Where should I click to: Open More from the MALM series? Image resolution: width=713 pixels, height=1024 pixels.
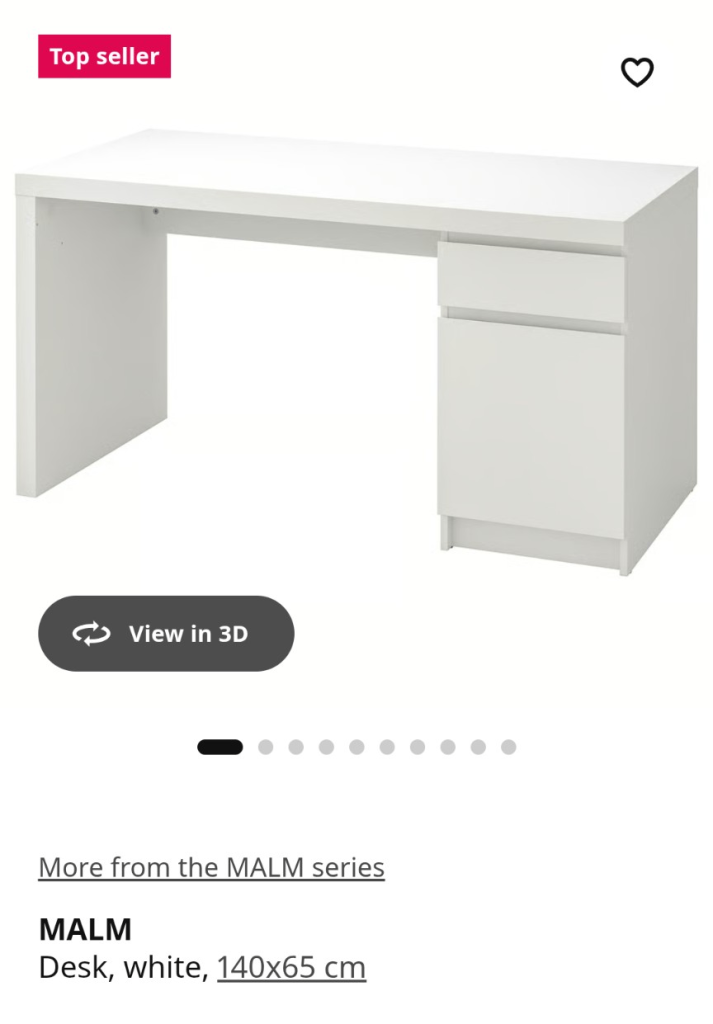point(211,867)
